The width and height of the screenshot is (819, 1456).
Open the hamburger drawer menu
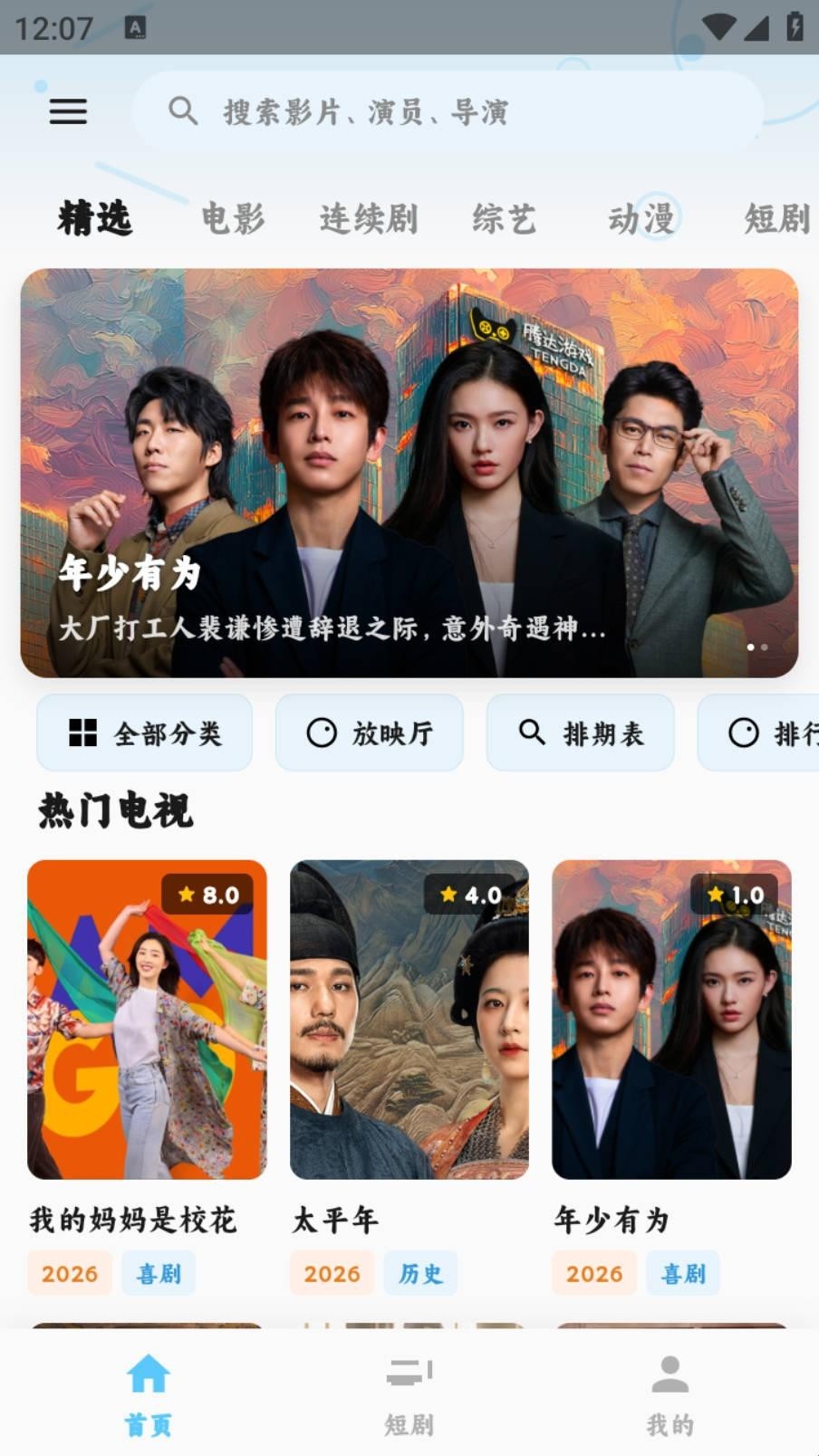(x=68, y=111)
